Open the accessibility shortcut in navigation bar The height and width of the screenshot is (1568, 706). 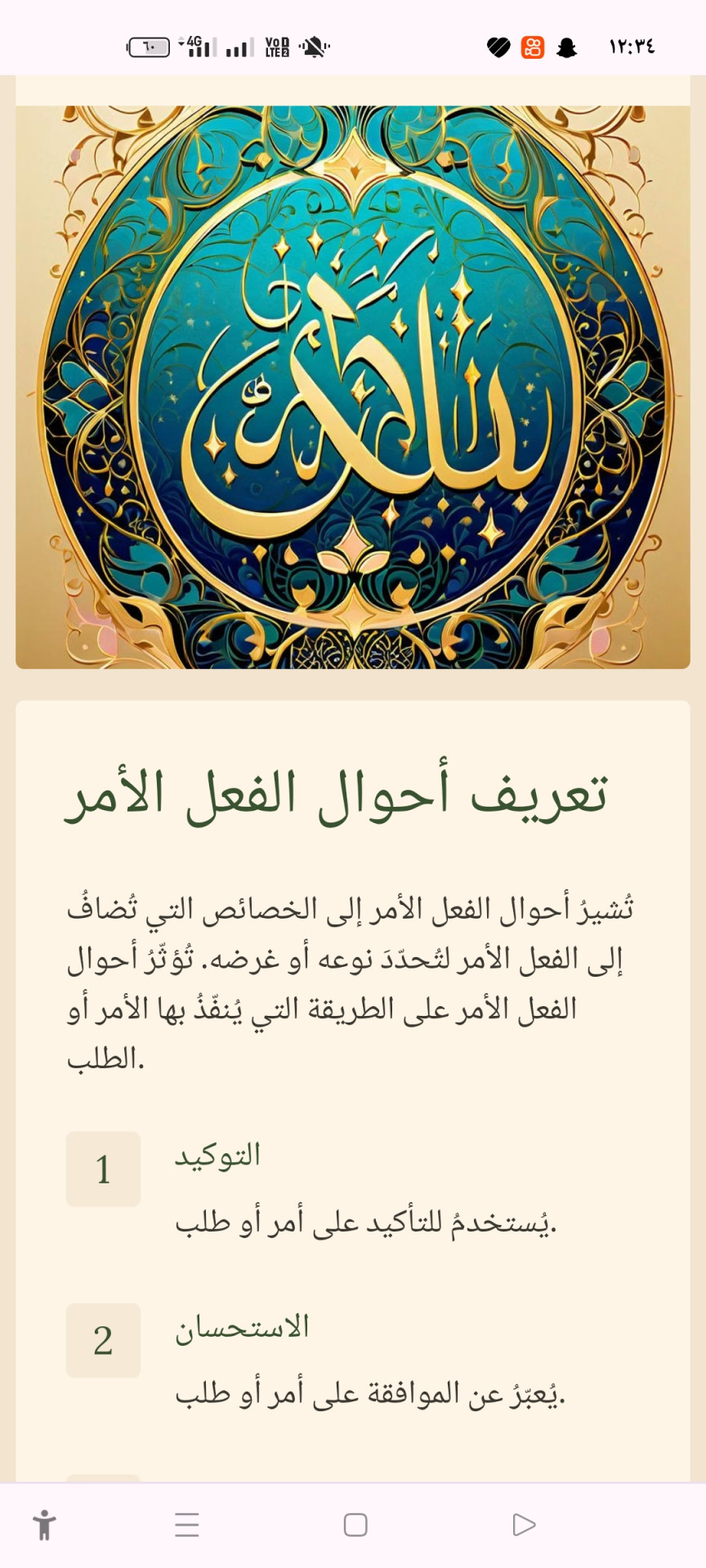point(45,1525)
